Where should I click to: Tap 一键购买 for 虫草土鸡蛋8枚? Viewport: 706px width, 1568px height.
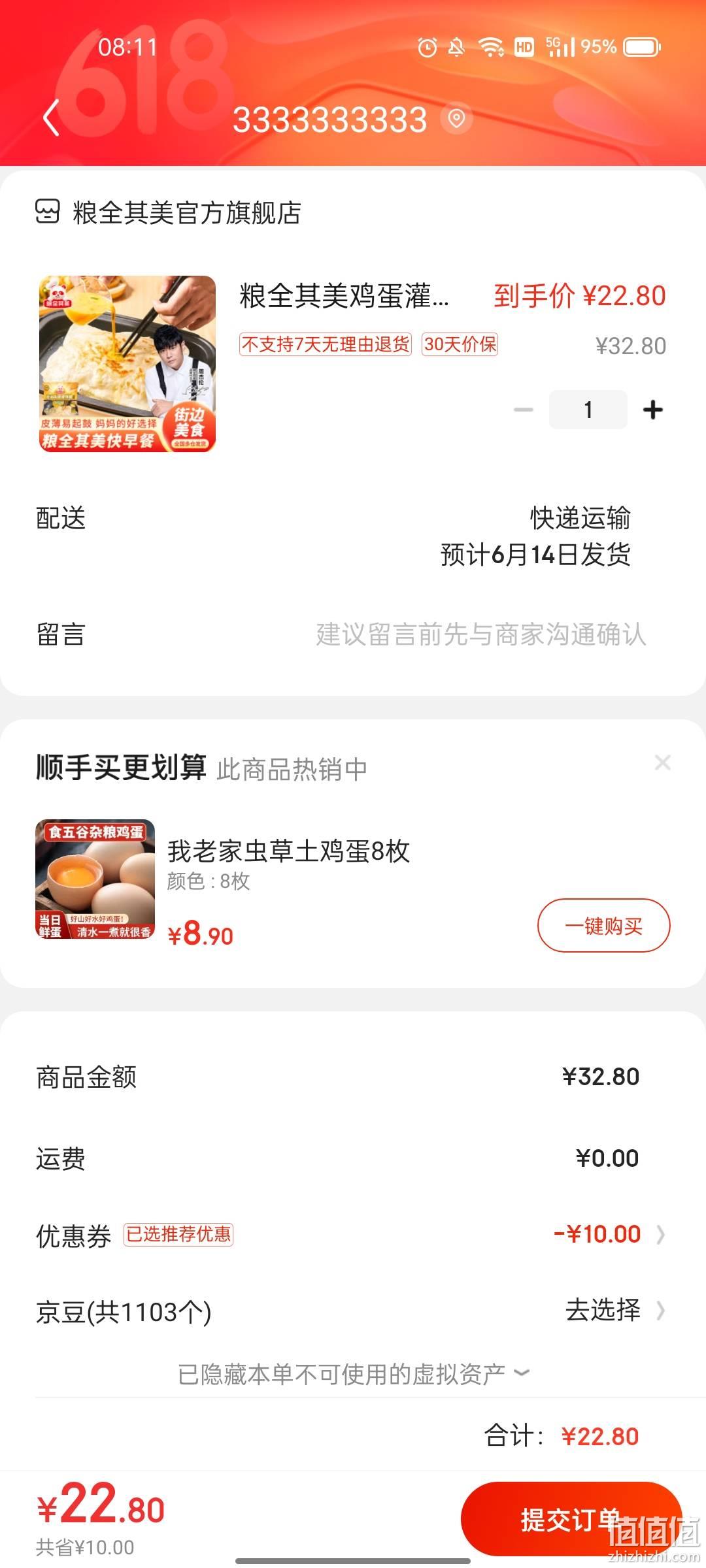pyautogui.click(x=603, y=925)
